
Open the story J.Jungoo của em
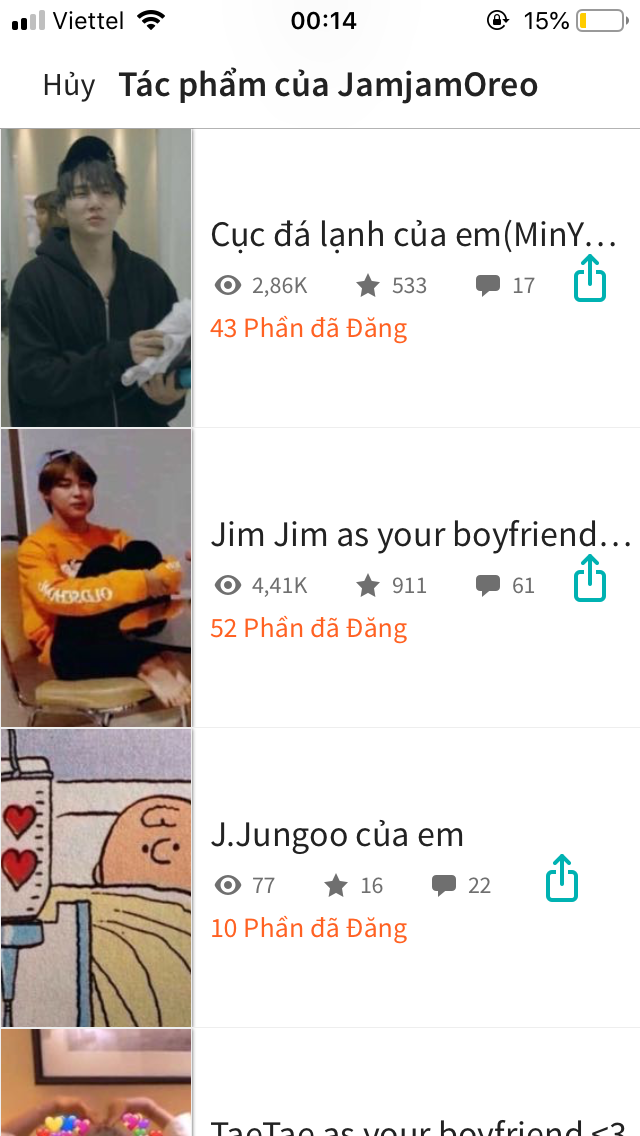(337, 836)
